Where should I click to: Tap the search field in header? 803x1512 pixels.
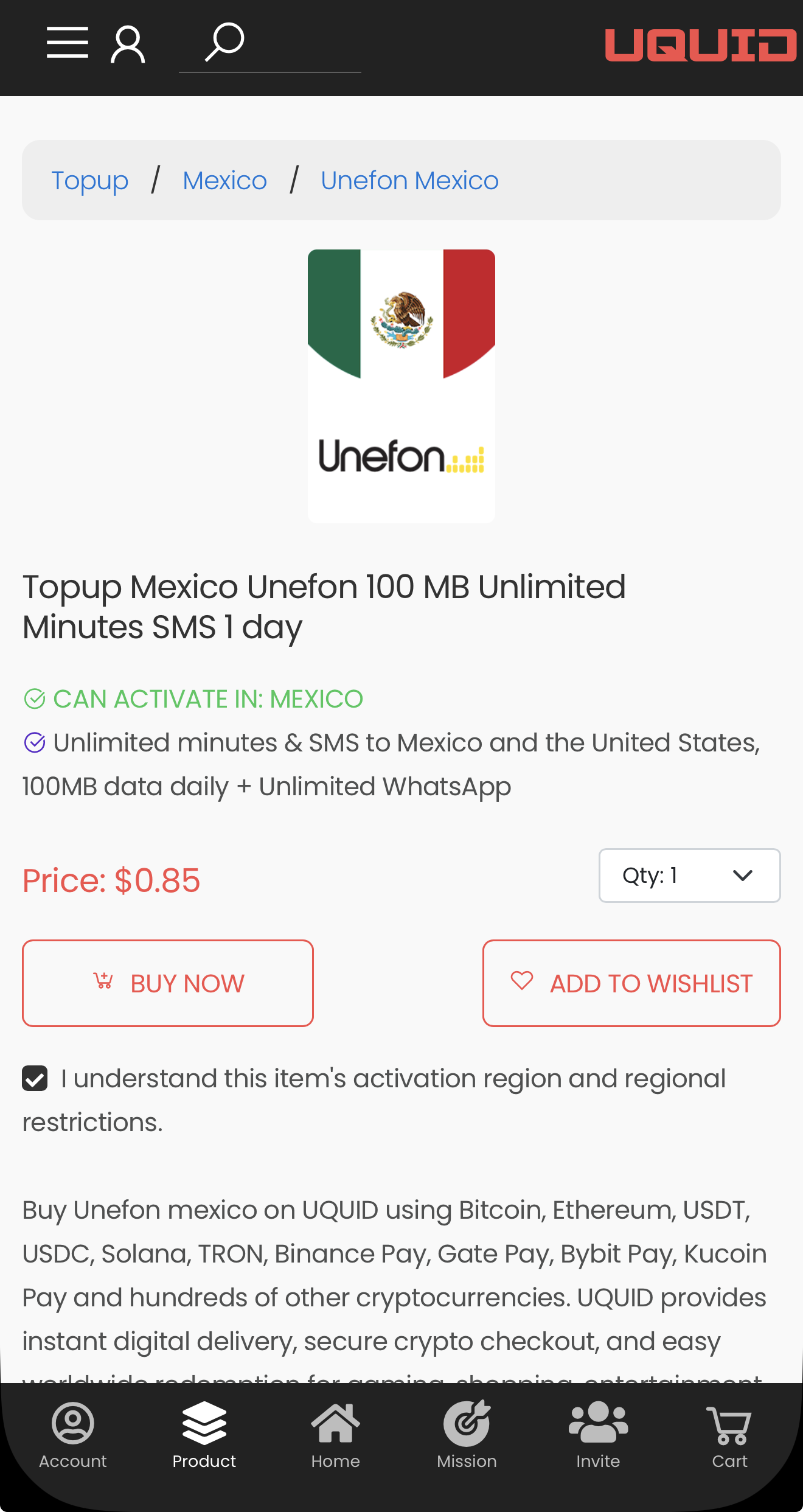(269, 44)
